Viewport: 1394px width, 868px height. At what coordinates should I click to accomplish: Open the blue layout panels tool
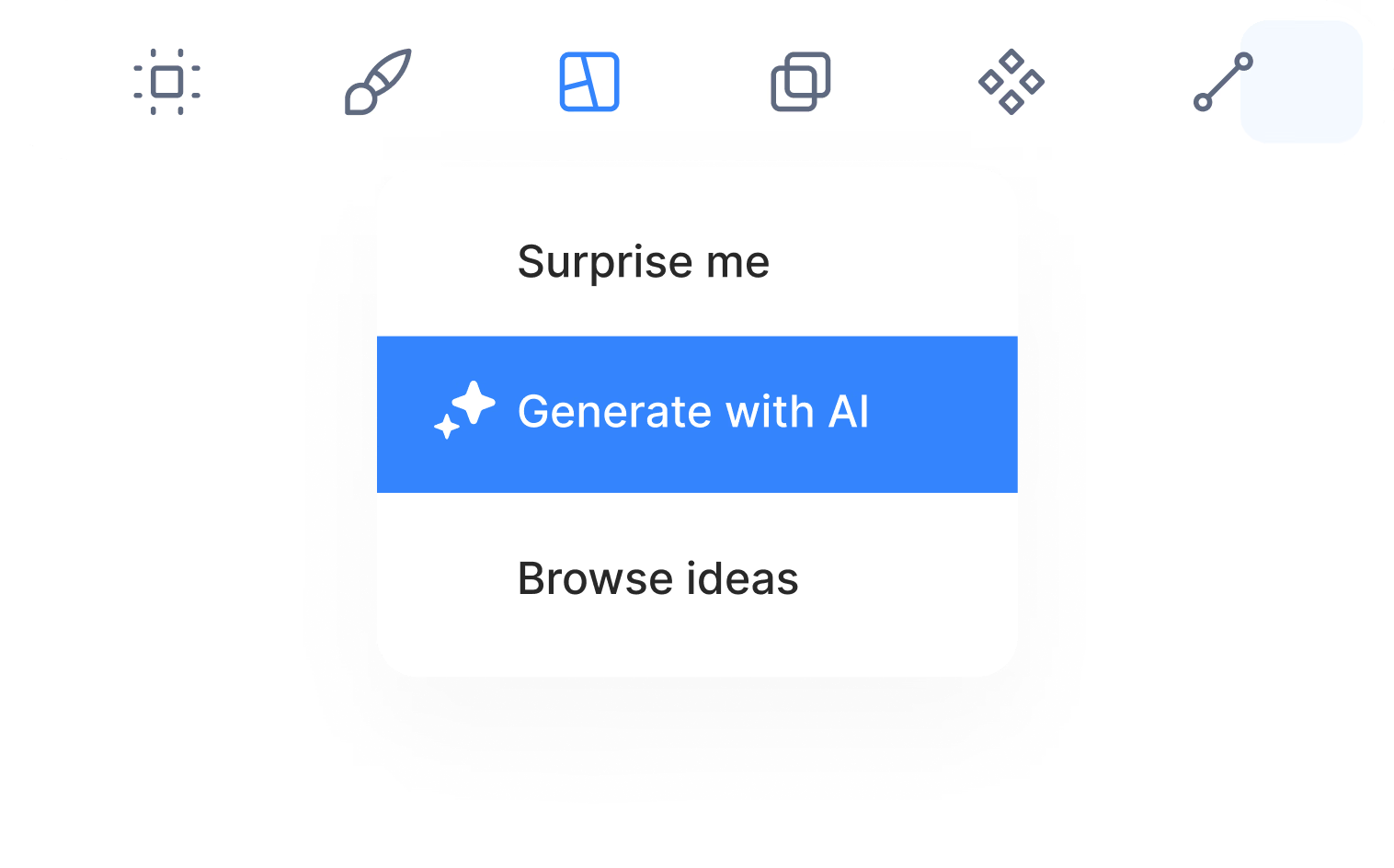click(x=589, y=82)
